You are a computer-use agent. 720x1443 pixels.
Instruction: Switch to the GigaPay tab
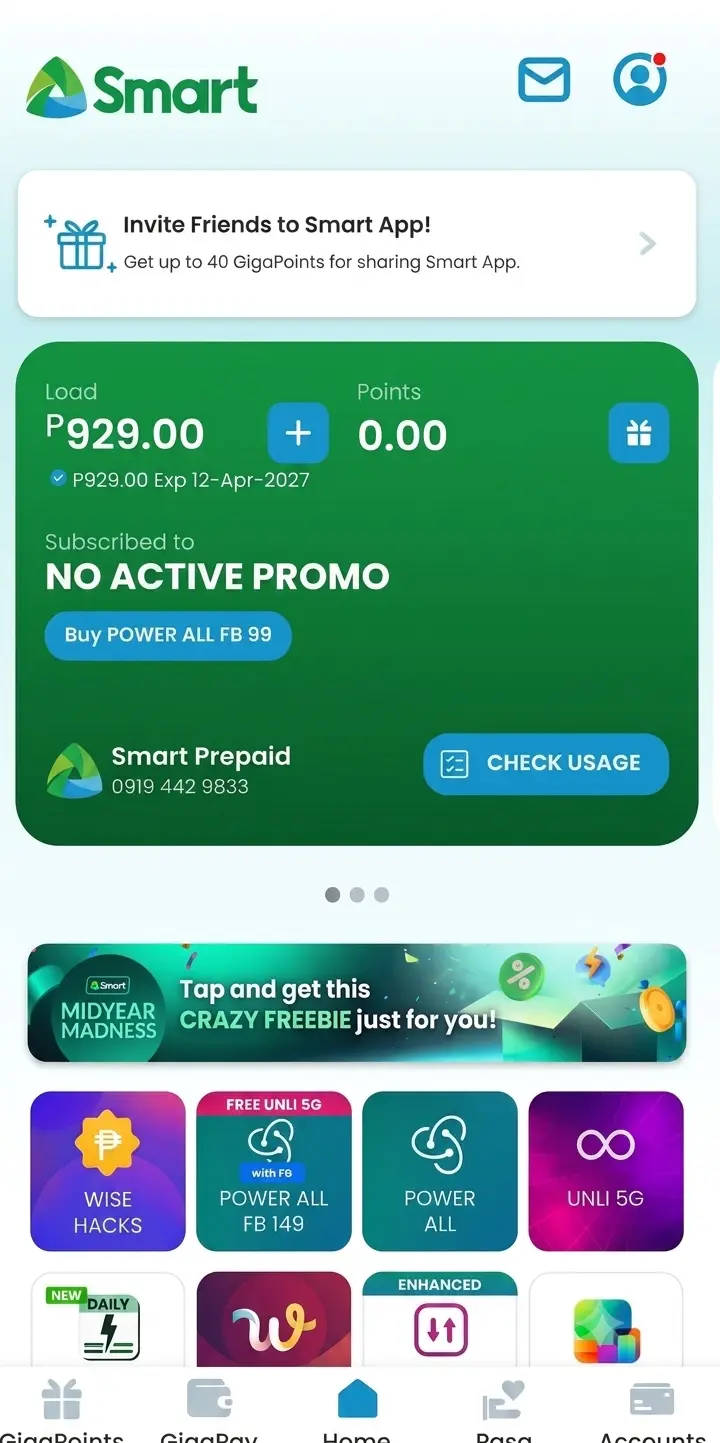click(x=209, y=1410)
